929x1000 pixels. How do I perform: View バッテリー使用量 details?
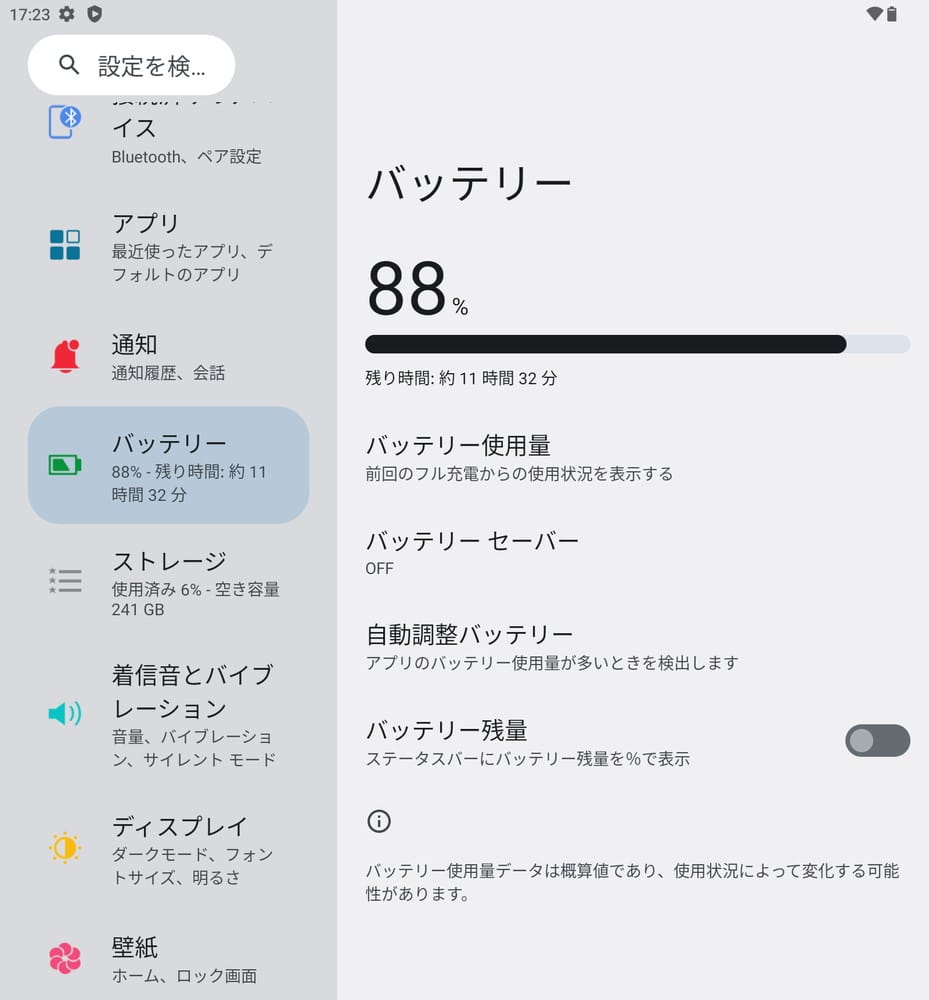click(520, 457)
